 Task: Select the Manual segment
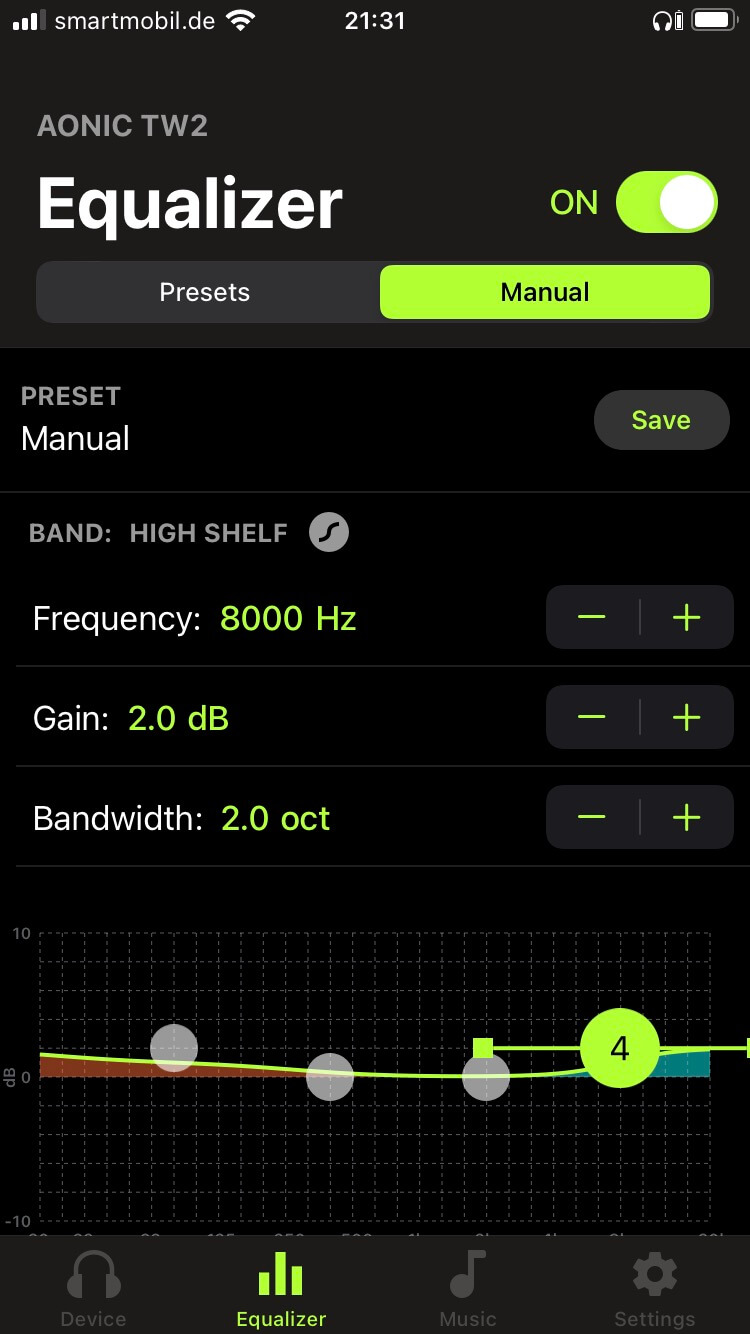coord(545,292)
